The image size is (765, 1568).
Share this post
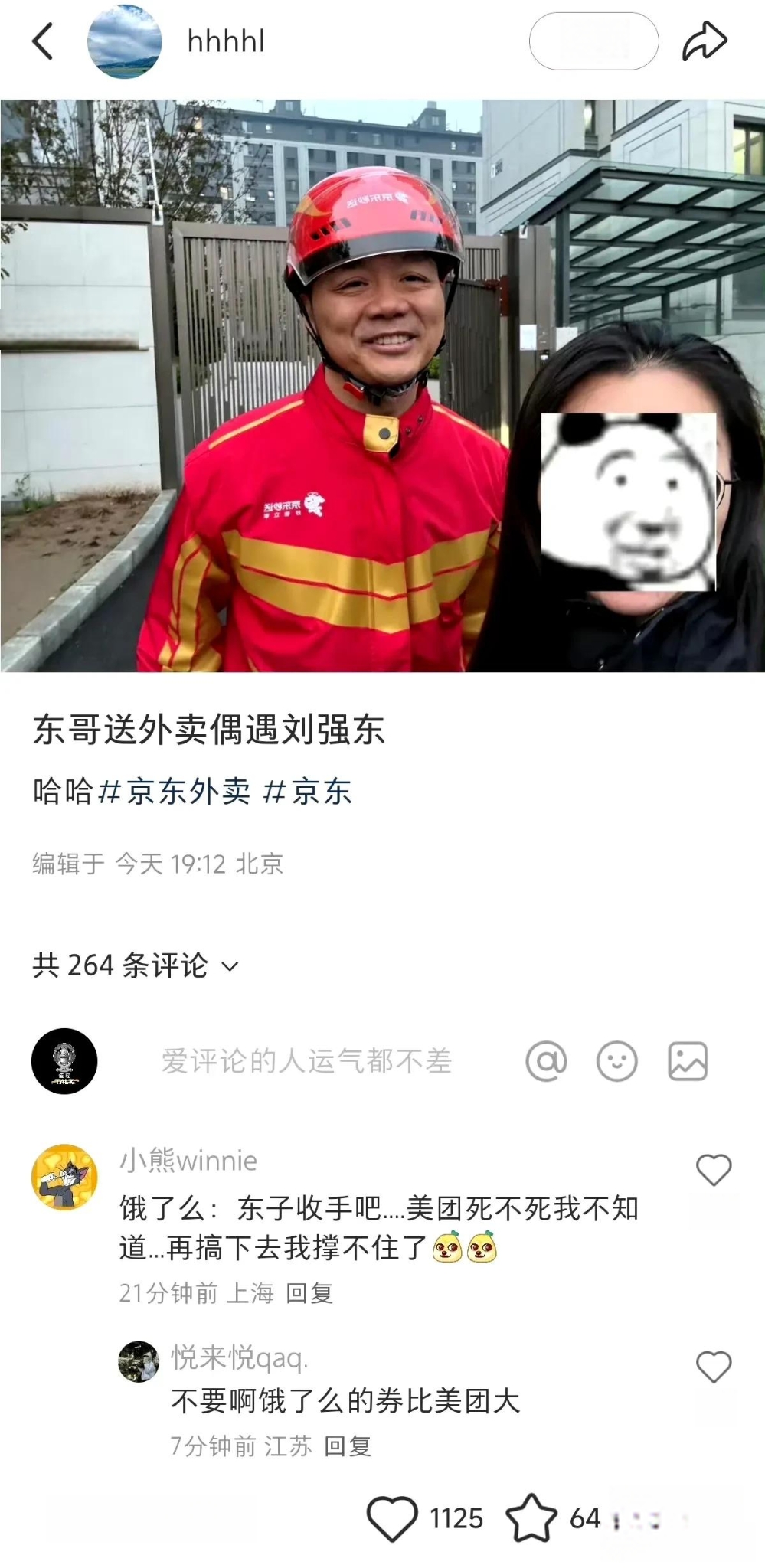point(704,41)
